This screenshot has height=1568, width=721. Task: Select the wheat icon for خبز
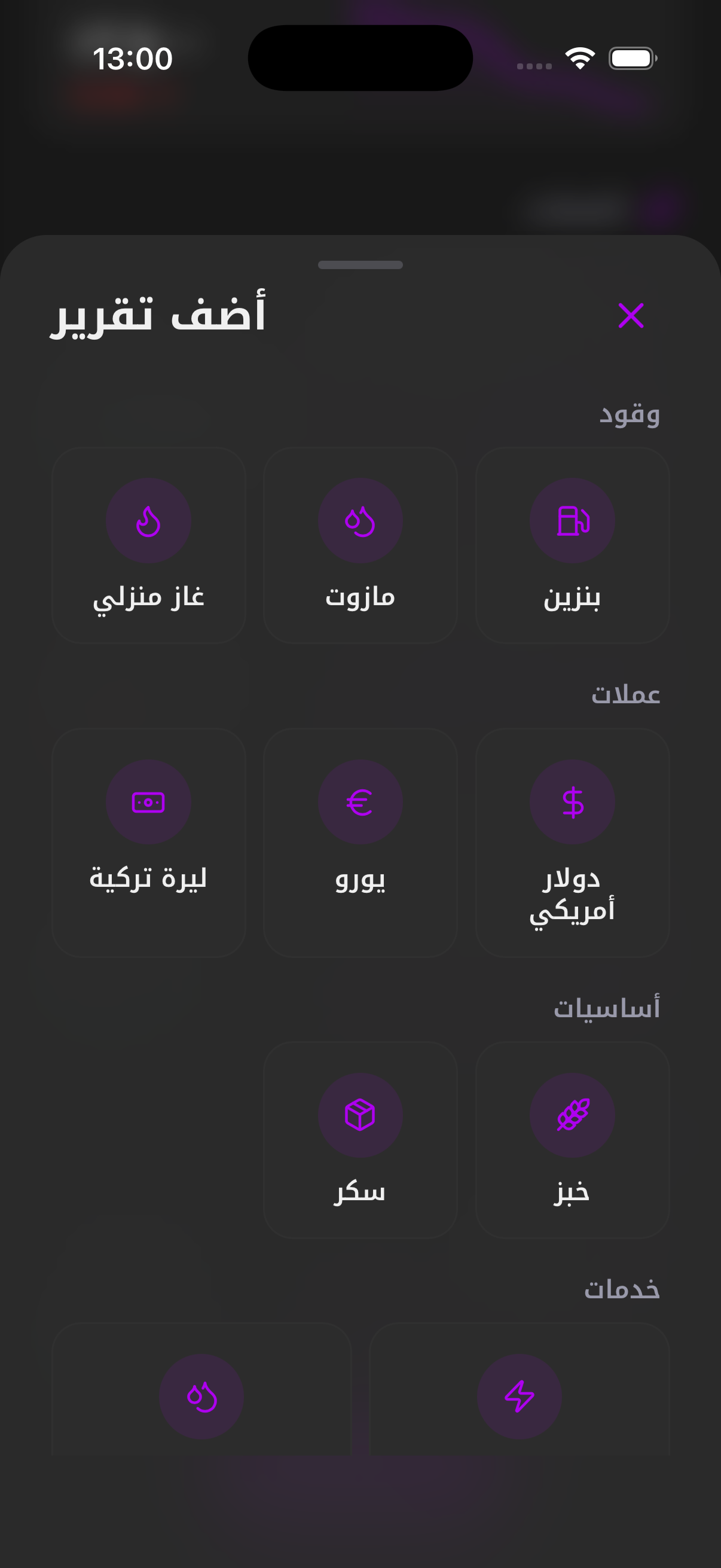click(x=572, y=1115)
